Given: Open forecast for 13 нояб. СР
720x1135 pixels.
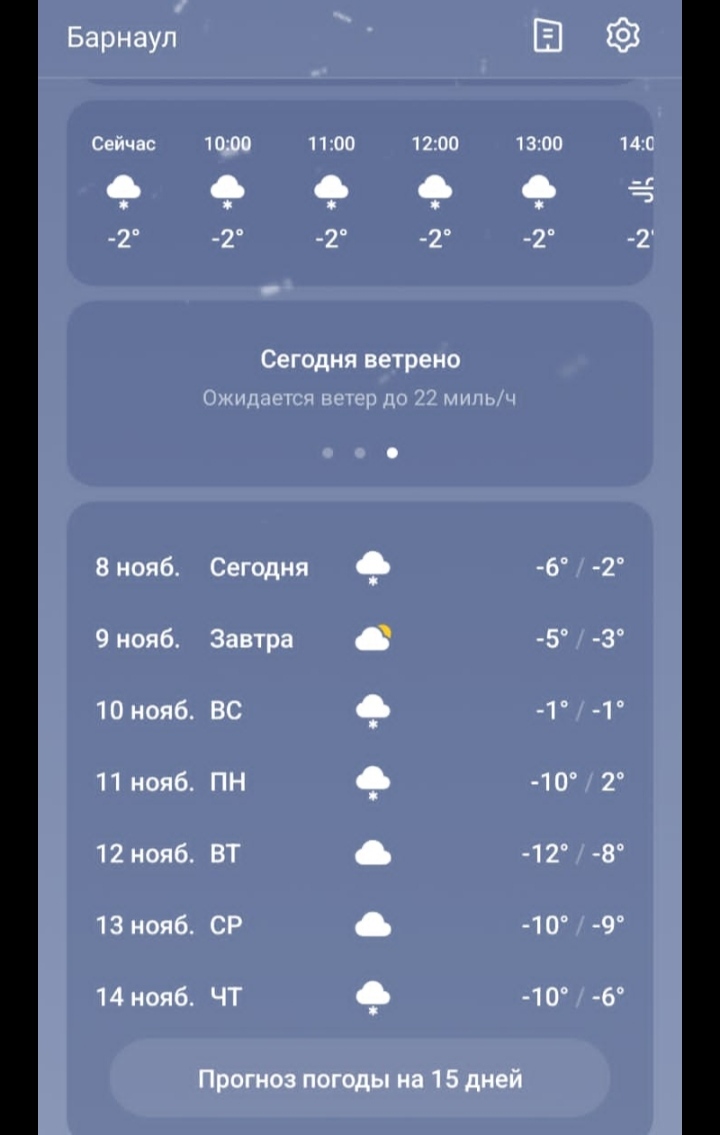Looking at the screenshot, I should [360, 925].
